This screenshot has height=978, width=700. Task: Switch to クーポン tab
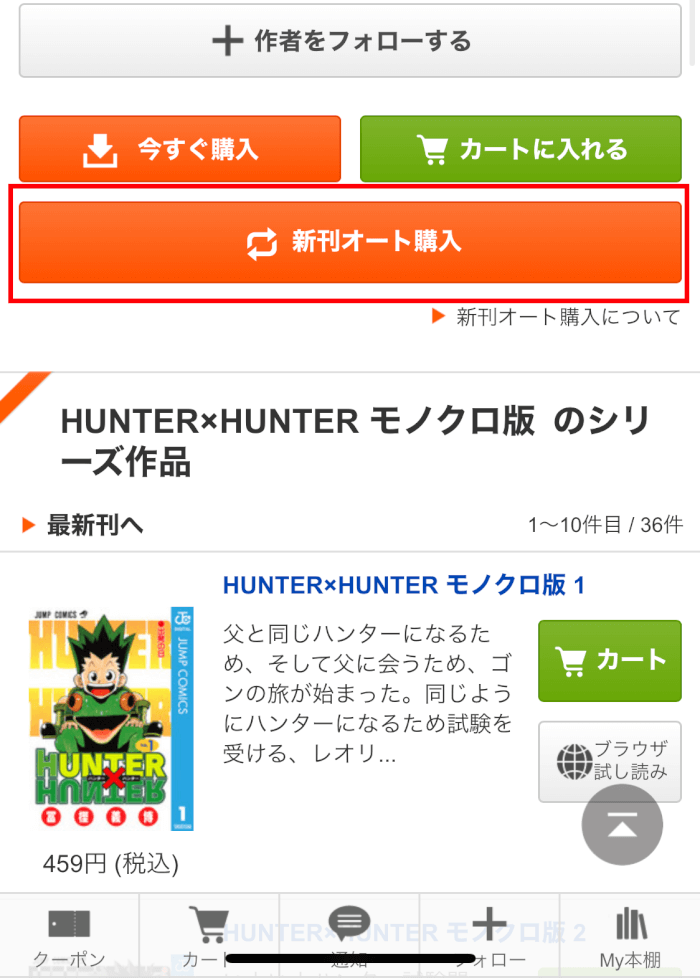[x=69, y=936]
